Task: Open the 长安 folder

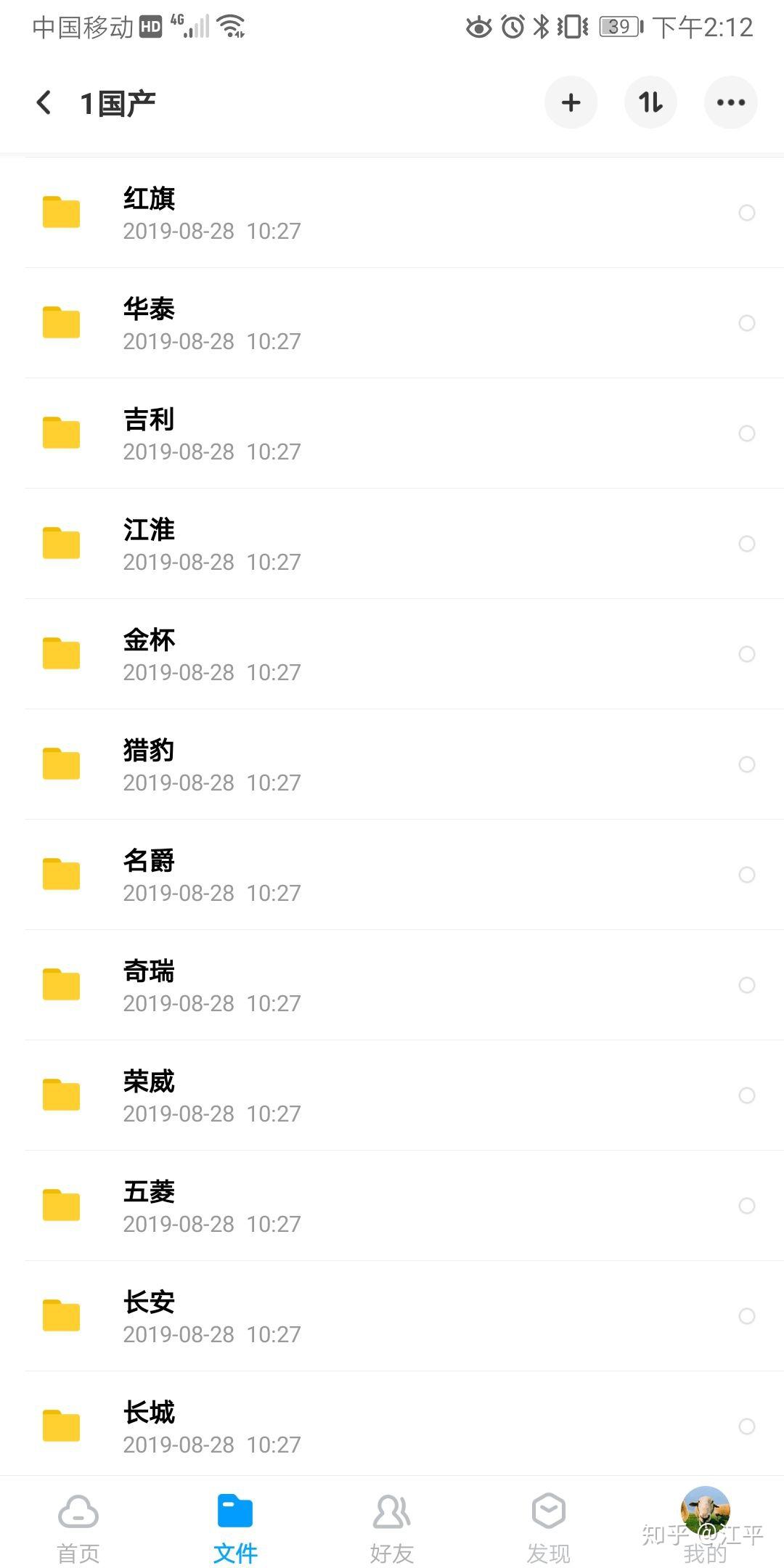Action: pyautogui.click(x=211, y=1316)
